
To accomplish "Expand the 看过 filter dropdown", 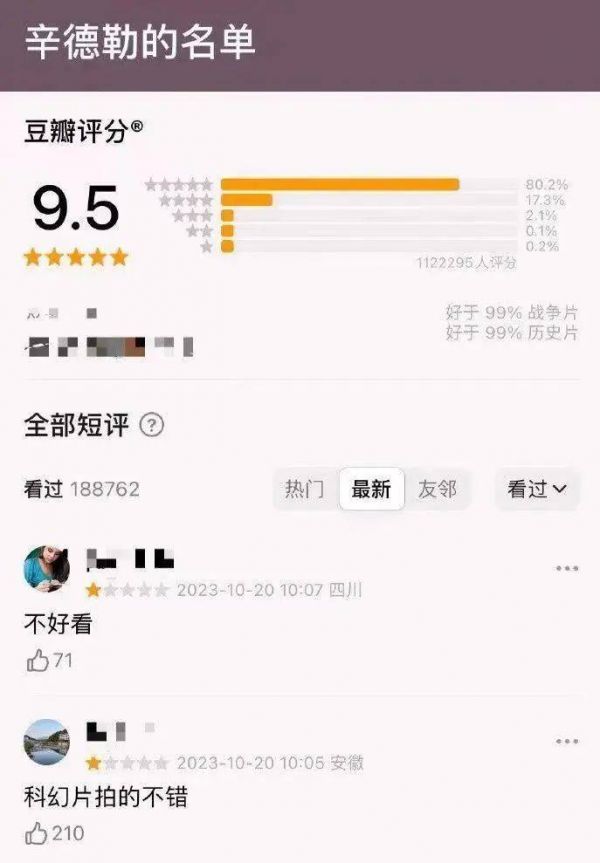I will [537, 489].
